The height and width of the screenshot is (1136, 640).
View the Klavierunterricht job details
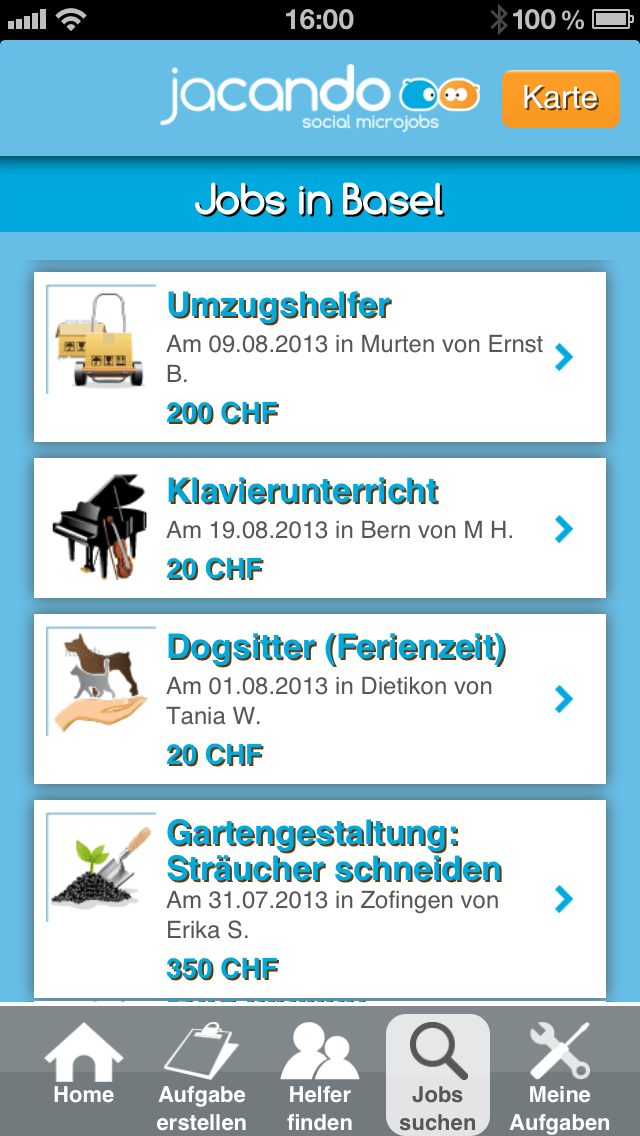coord(320,528)
